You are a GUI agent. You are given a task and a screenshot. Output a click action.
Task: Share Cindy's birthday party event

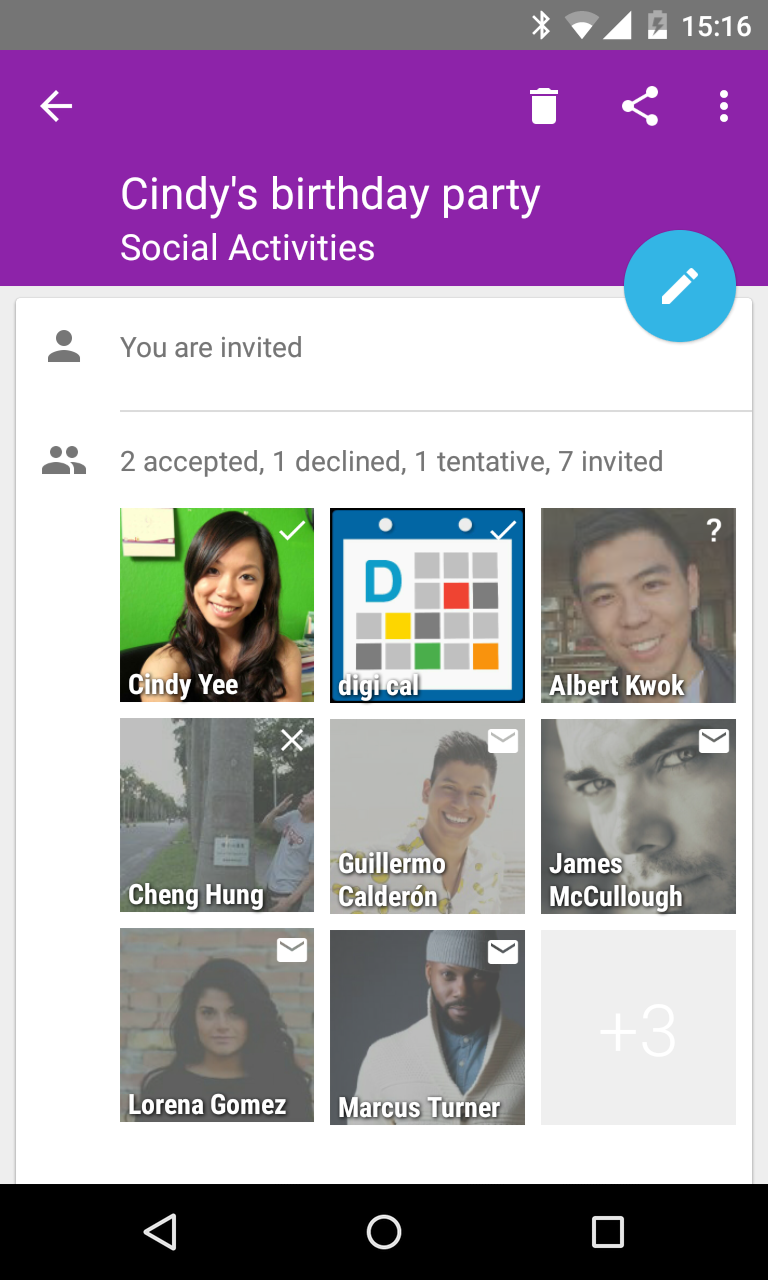[x=640, y=106]
